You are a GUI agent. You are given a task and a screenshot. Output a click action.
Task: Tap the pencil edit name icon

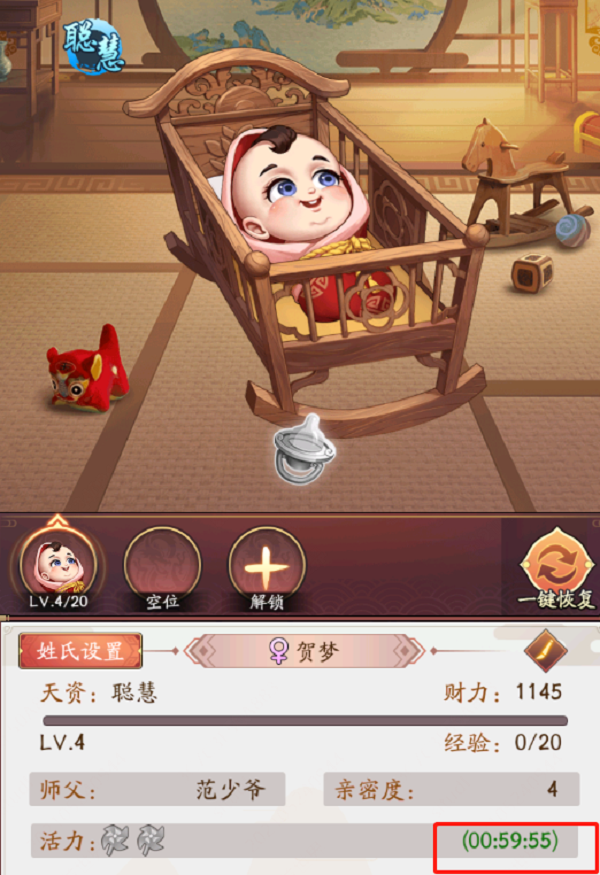tap(545, 651)
